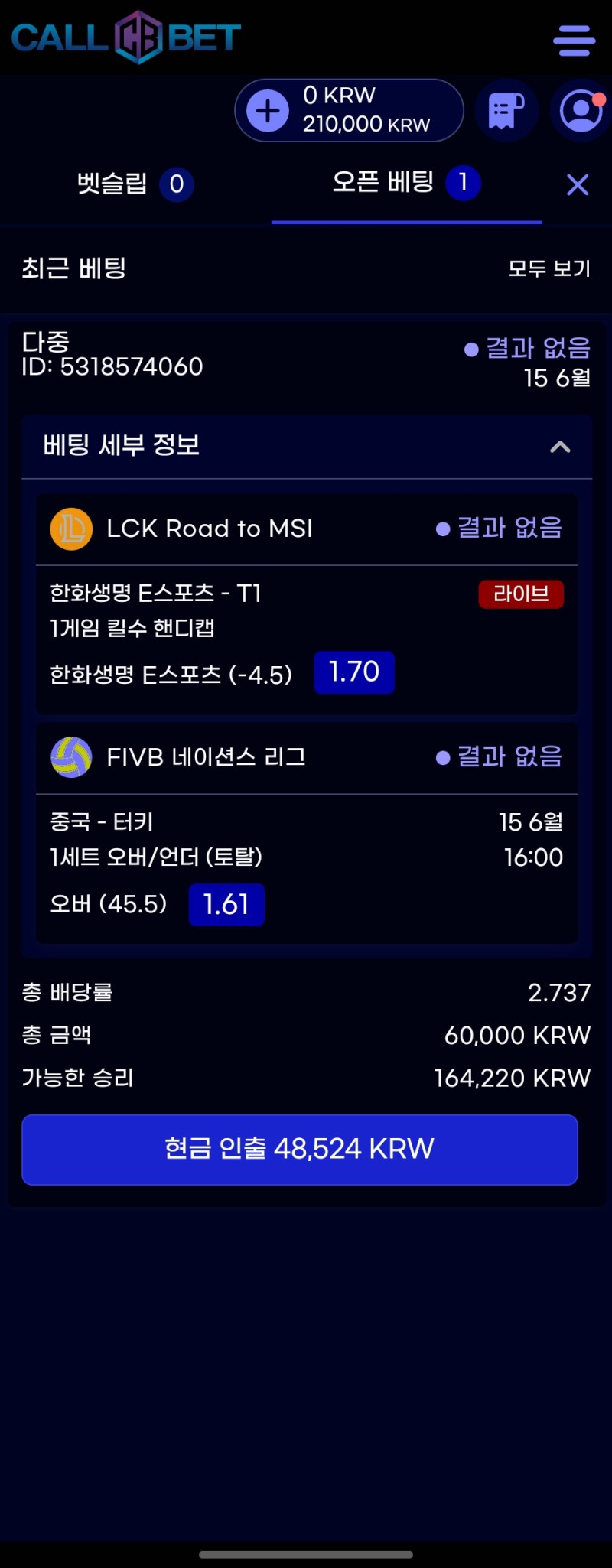Cash out with 현금 인출 48,524 KRW
The width and height of the screenshot is (612, 1568).
coord(300,1149)
